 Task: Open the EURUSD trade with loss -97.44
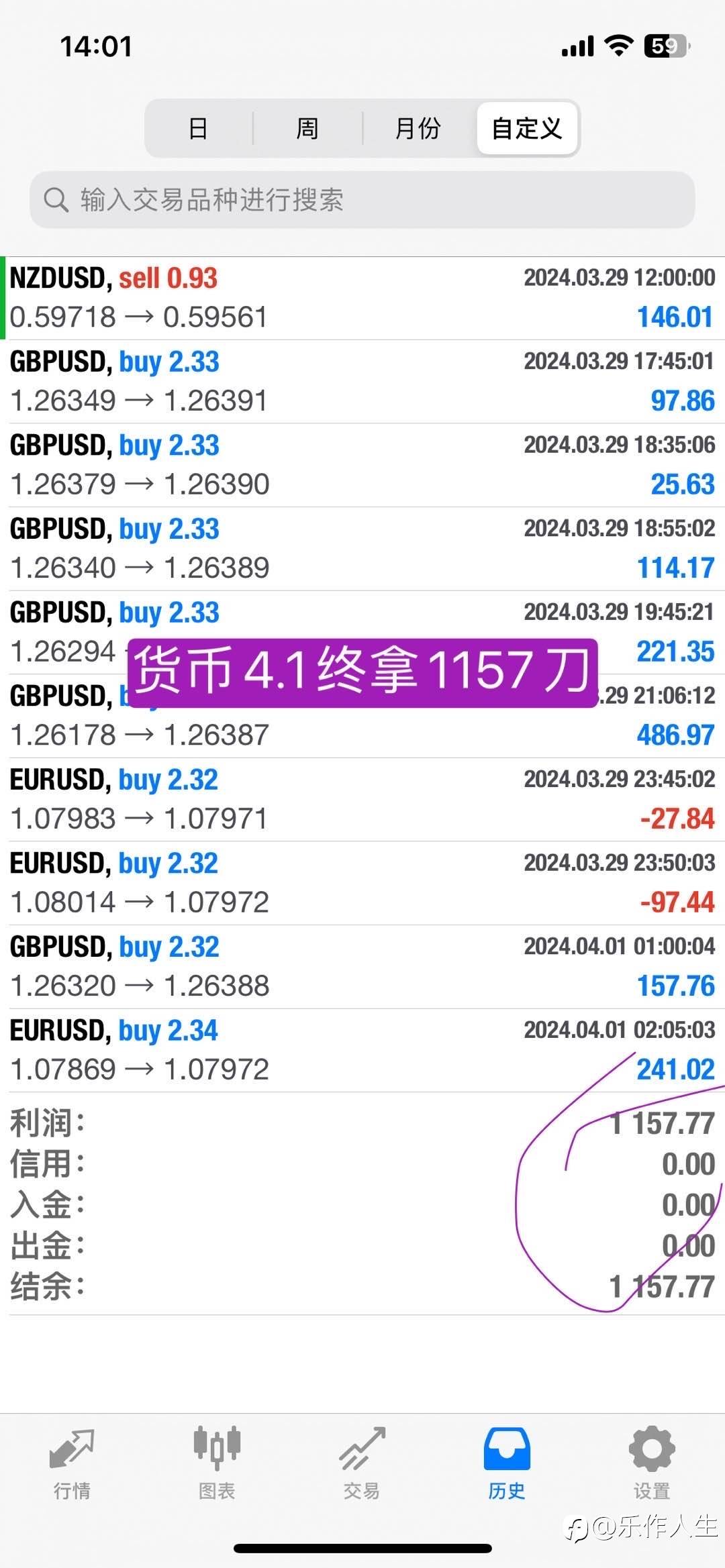[362, 883]
